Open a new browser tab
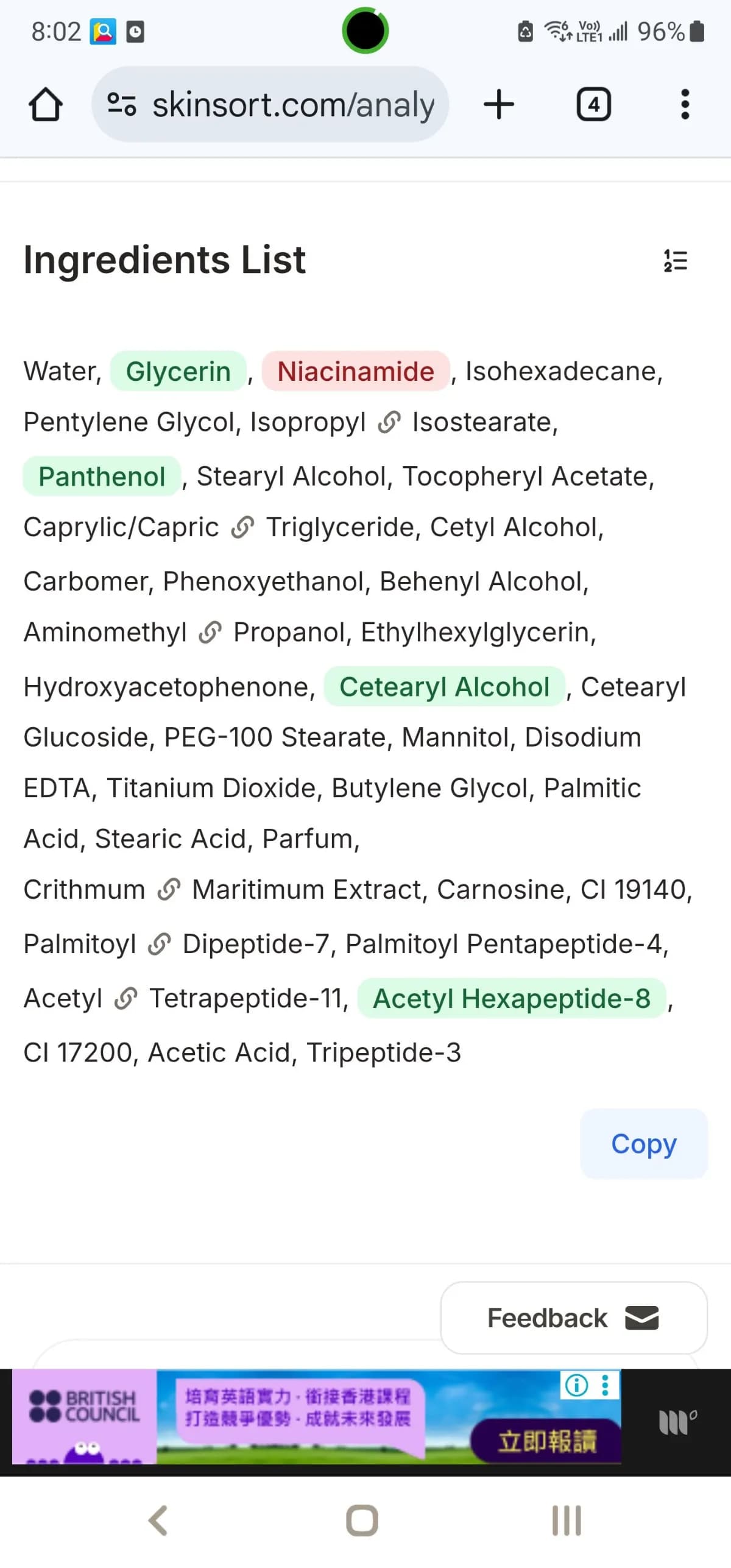 [499, 104]
